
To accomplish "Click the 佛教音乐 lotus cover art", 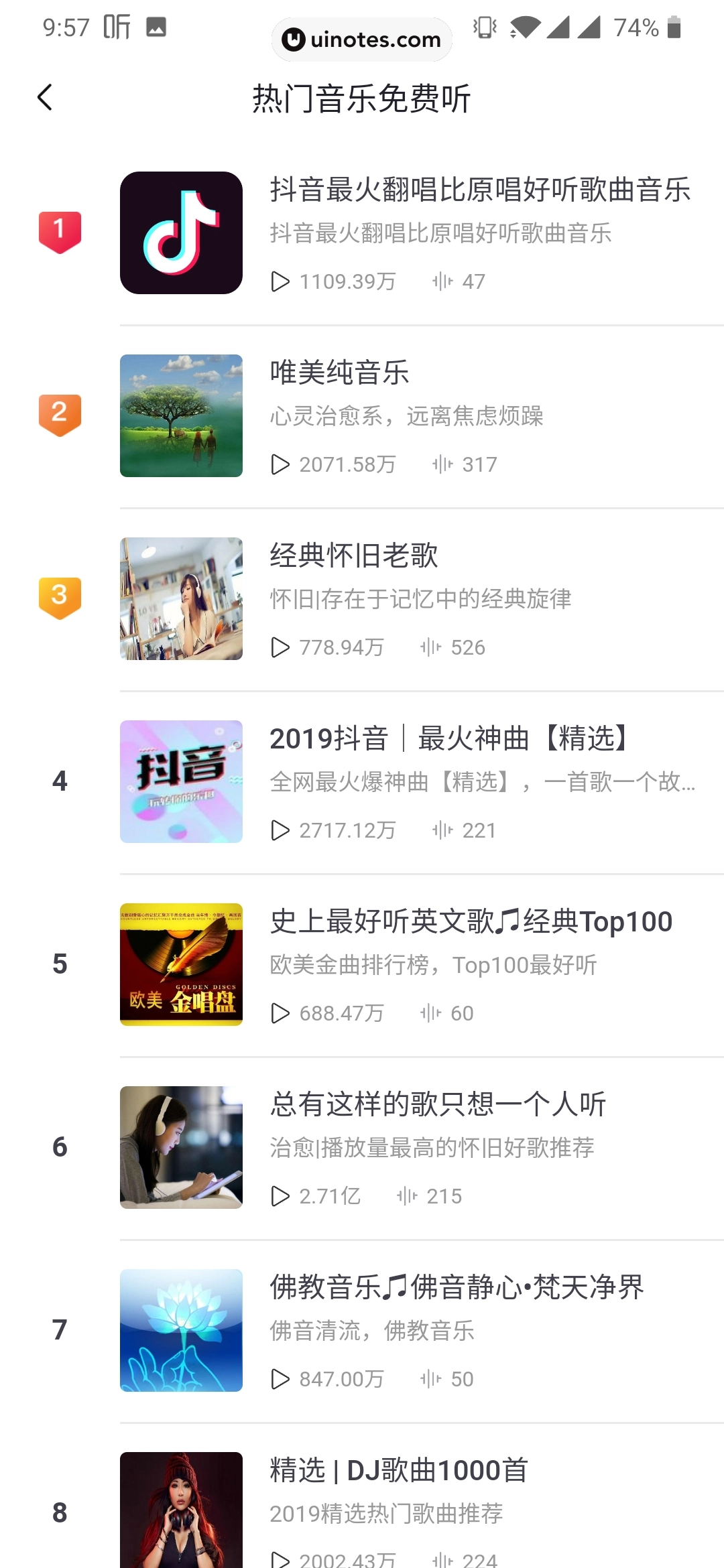I will coord(181,1329).
